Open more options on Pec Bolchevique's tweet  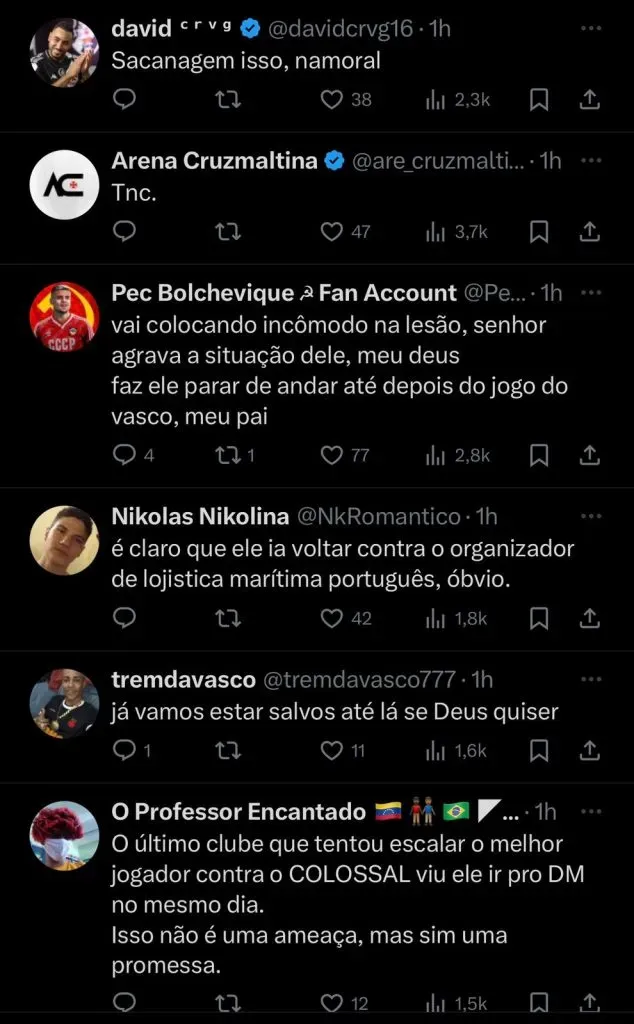590,294
